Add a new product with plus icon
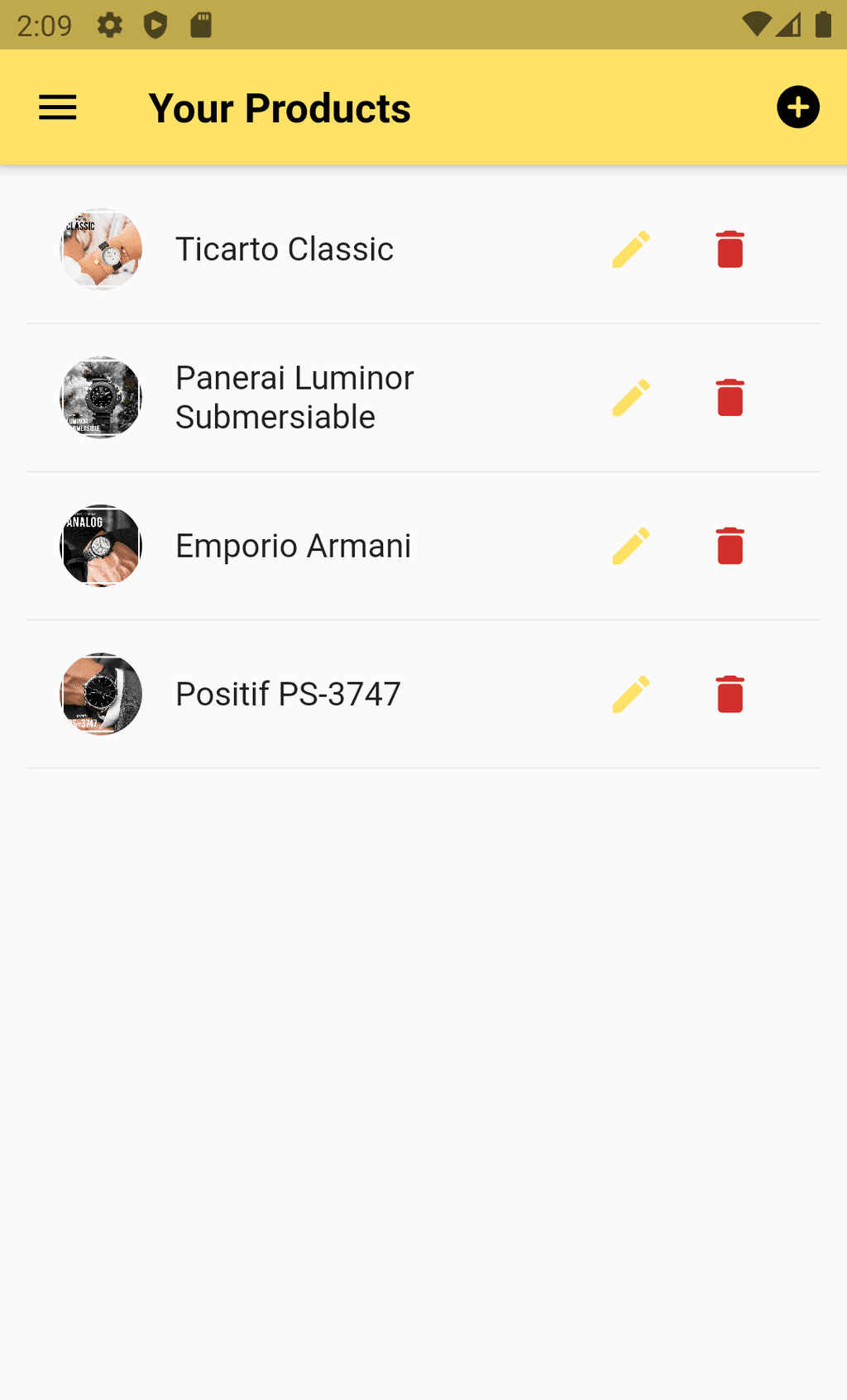847x1400 pixels. tap(798, 108)
